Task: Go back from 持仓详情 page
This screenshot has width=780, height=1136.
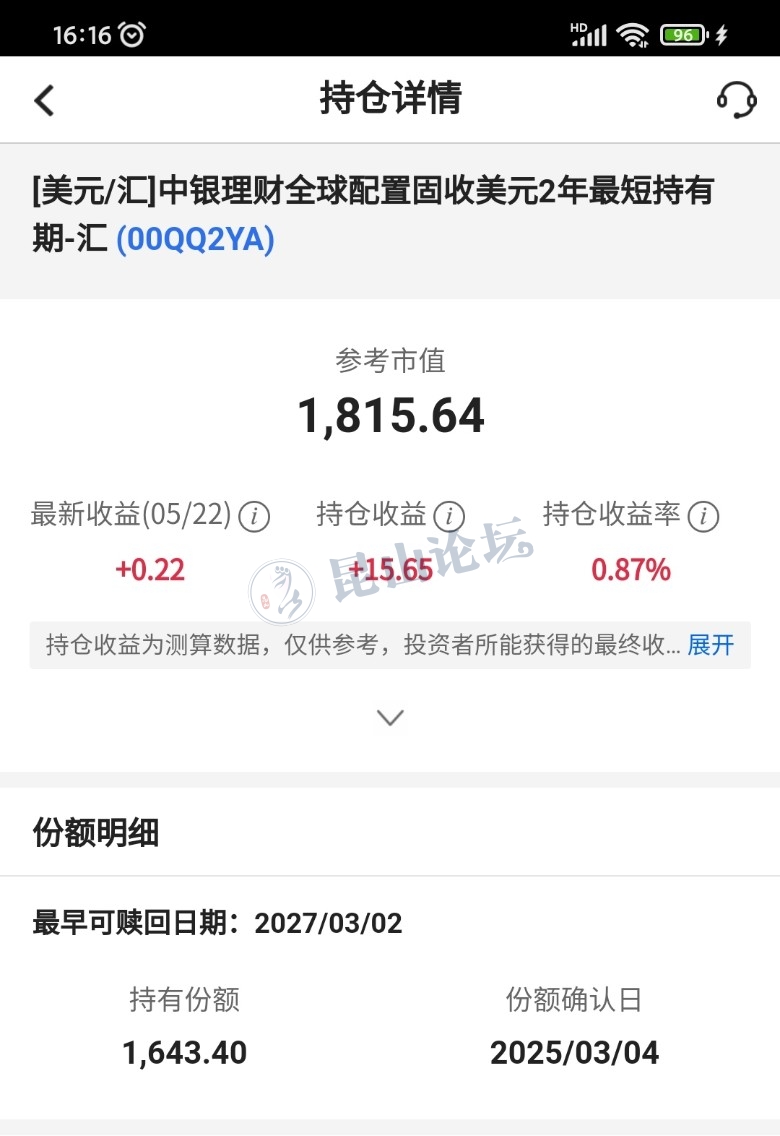Action: click(x=44, y=100)
